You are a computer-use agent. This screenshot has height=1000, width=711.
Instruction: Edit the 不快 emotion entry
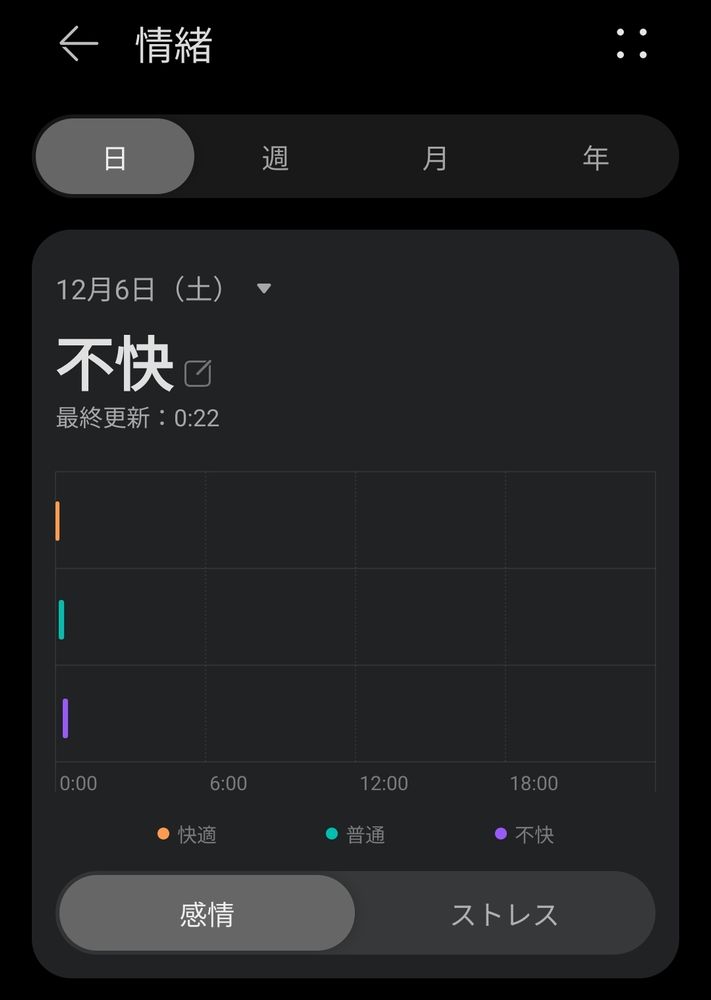pos(198,373)
